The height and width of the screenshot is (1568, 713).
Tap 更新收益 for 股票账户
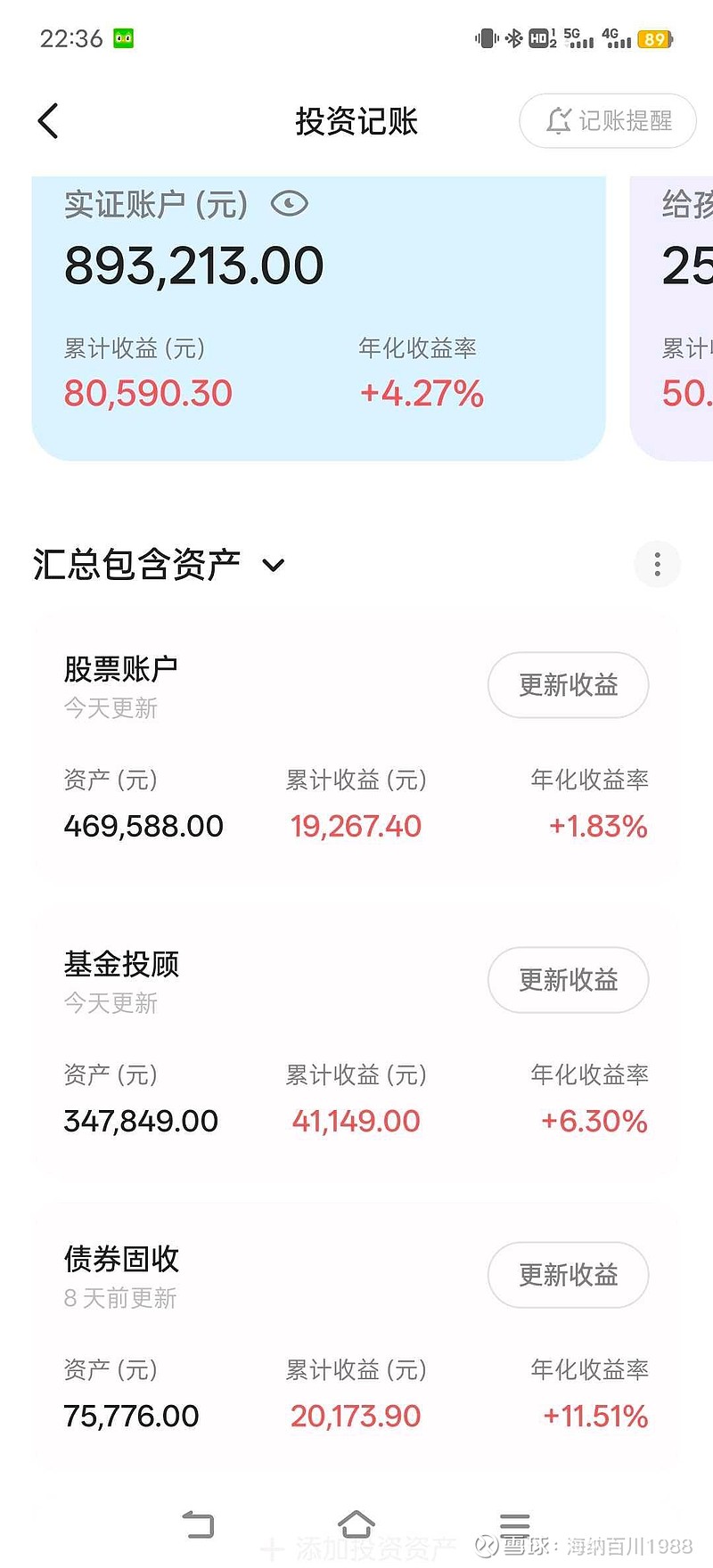coord(568,684)
